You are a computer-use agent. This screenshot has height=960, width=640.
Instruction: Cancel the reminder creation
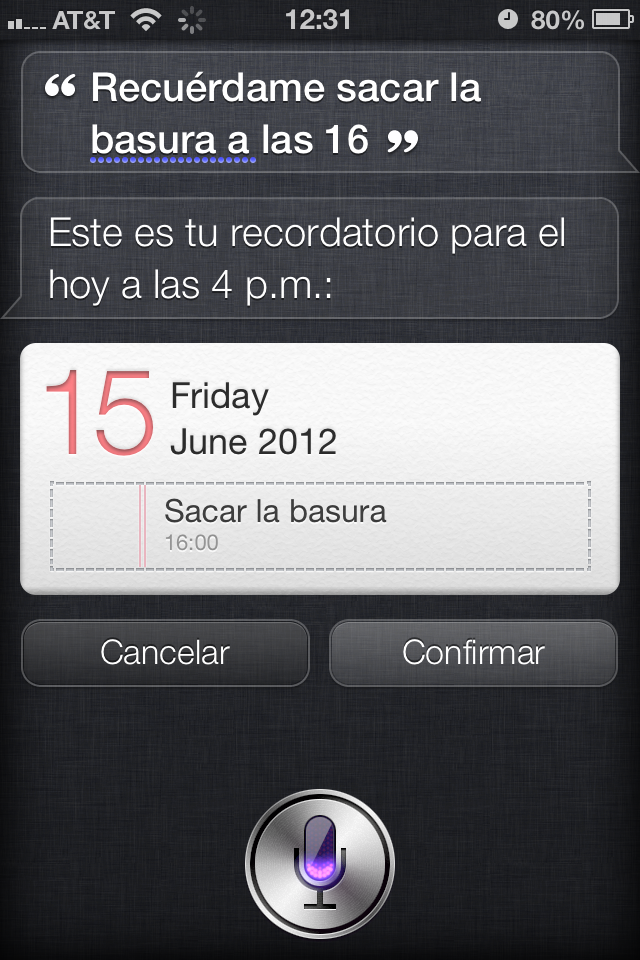click(165, 653)
